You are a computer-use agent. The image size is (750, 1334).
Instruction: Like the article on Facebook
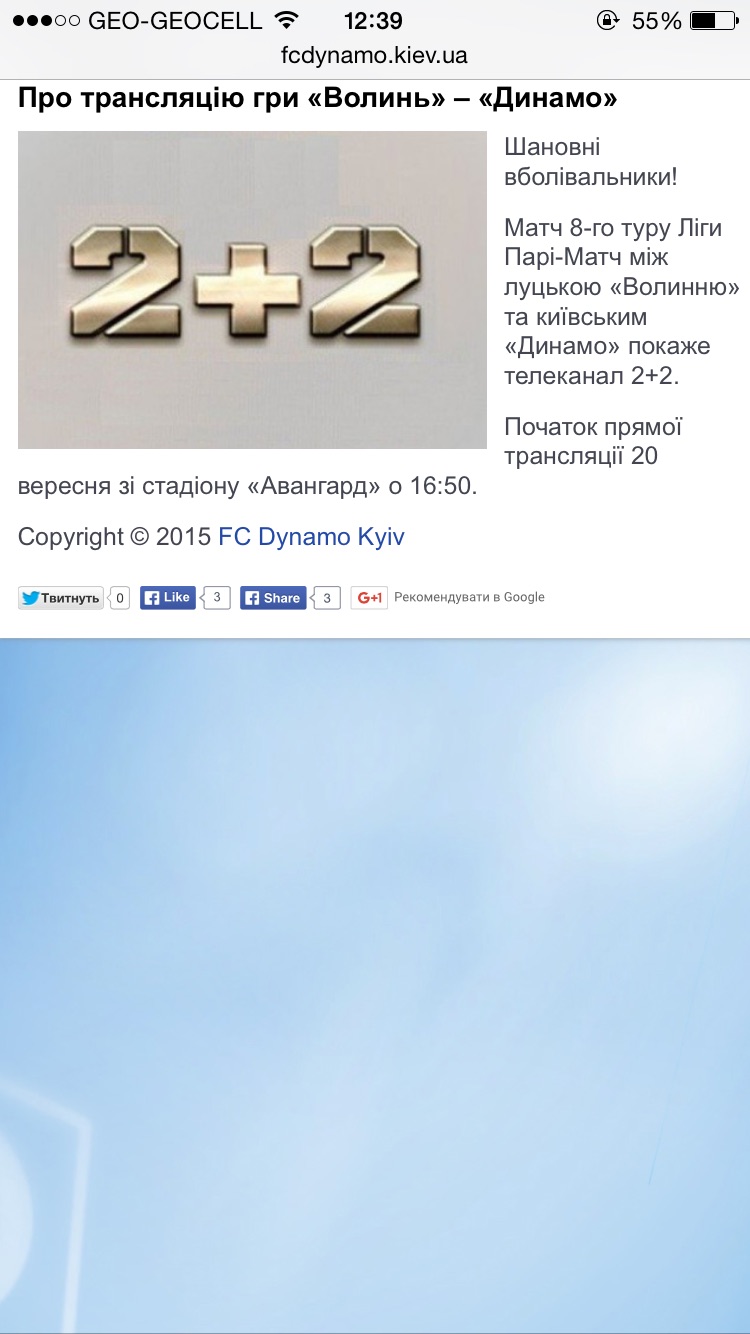(167, 597)
